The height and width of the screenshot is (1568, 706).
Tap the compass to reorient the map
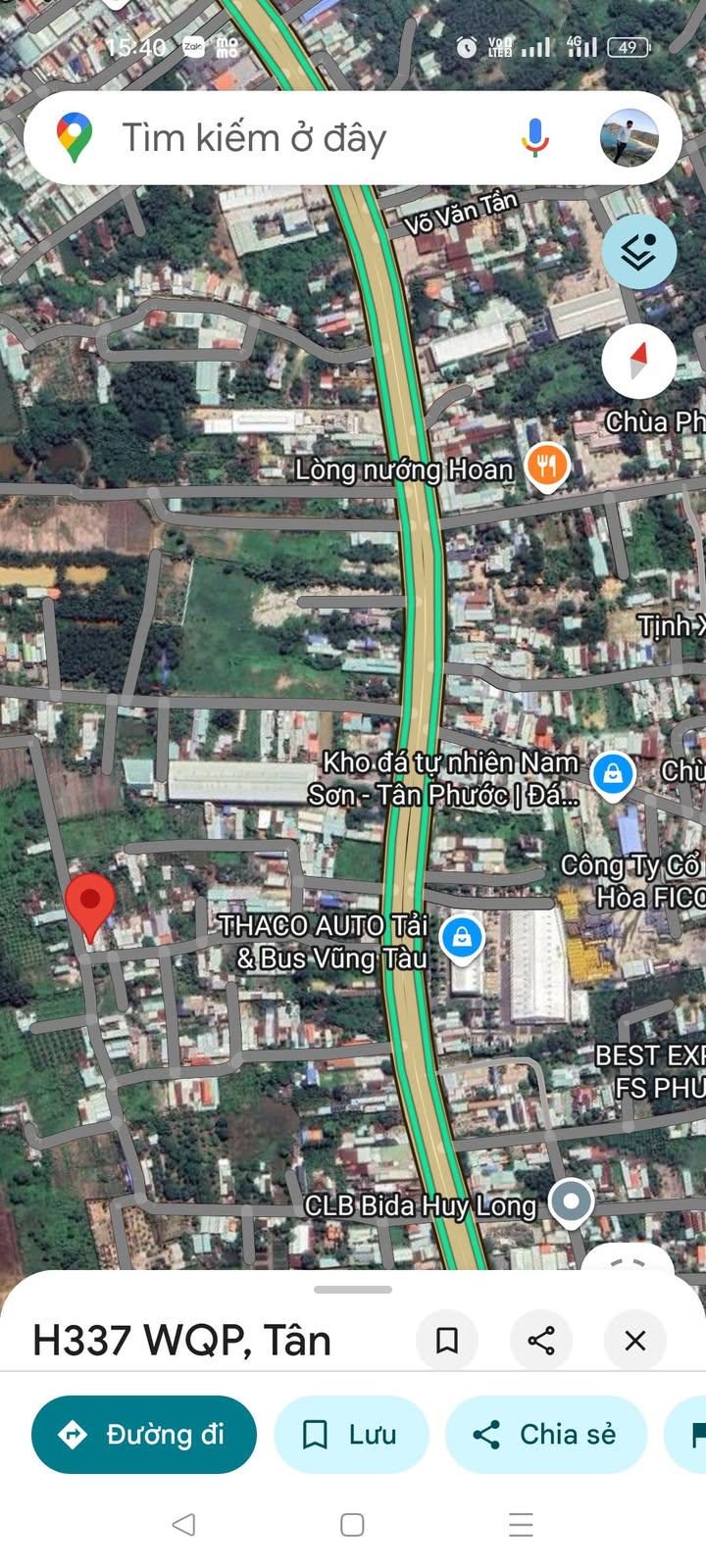pos(639,361)
